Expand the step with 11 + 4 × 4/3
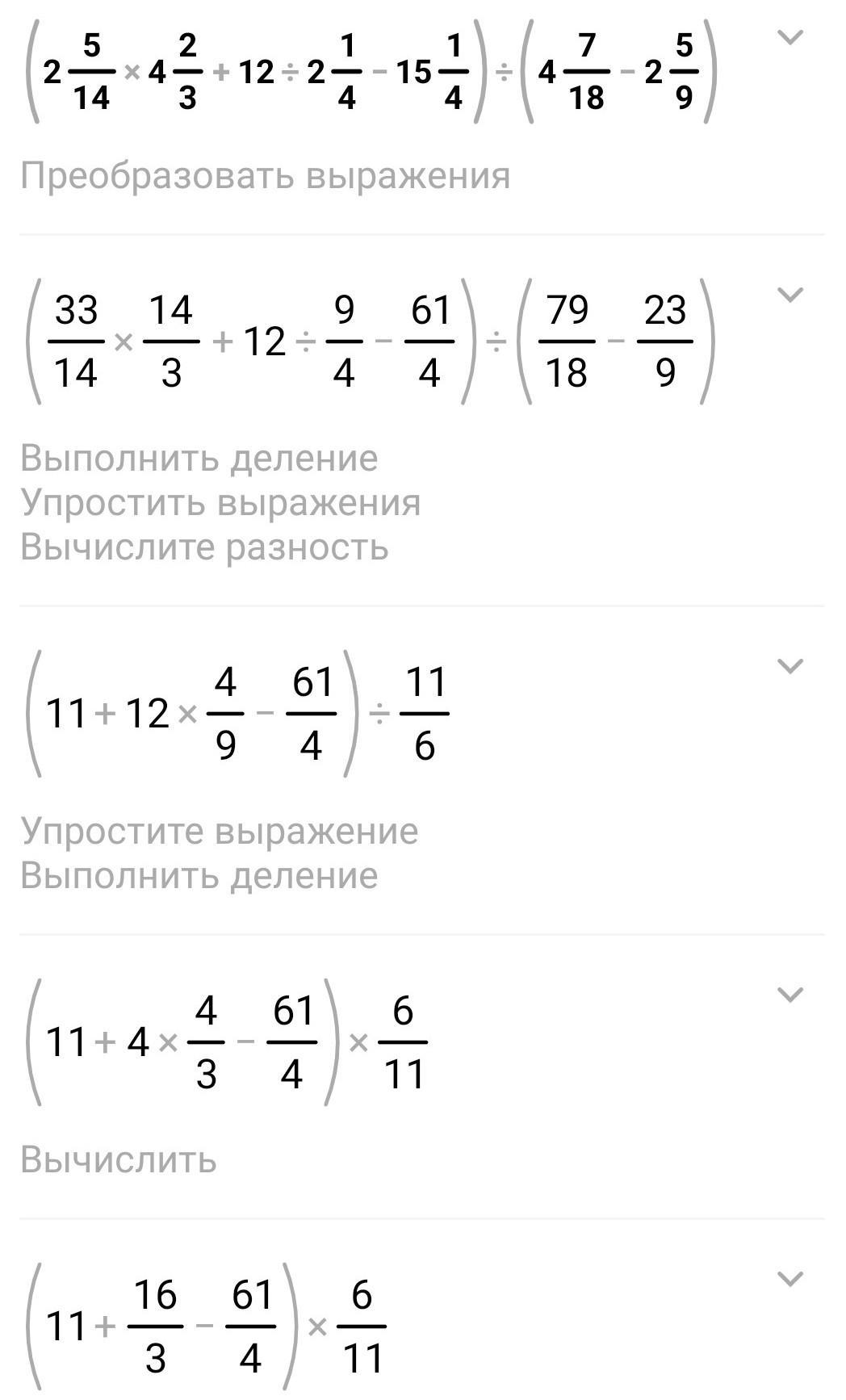 pyautogui.click(x=789, y=995)
